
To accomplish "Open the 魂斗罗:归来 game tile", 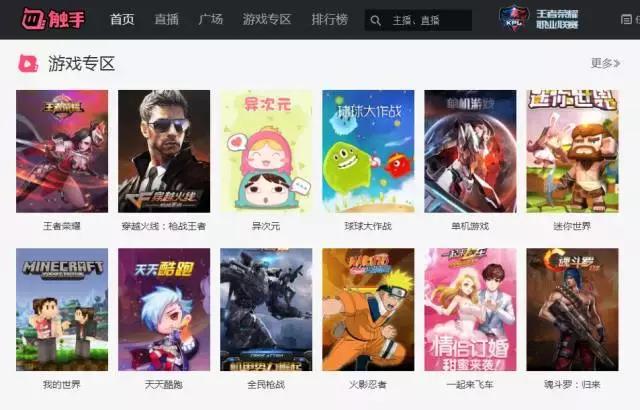I will click(x=572, y=309).
